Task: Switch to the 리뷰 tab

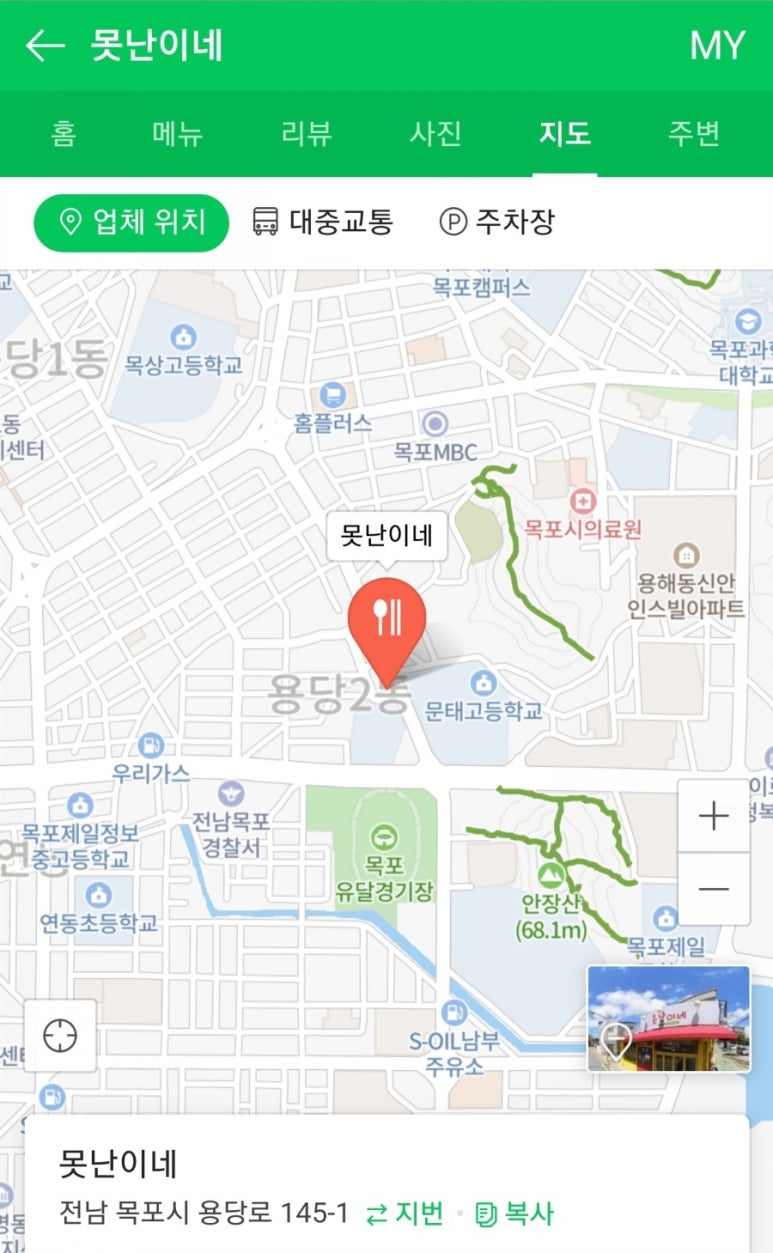Action: pyautogui.click(x=306, y=134)
